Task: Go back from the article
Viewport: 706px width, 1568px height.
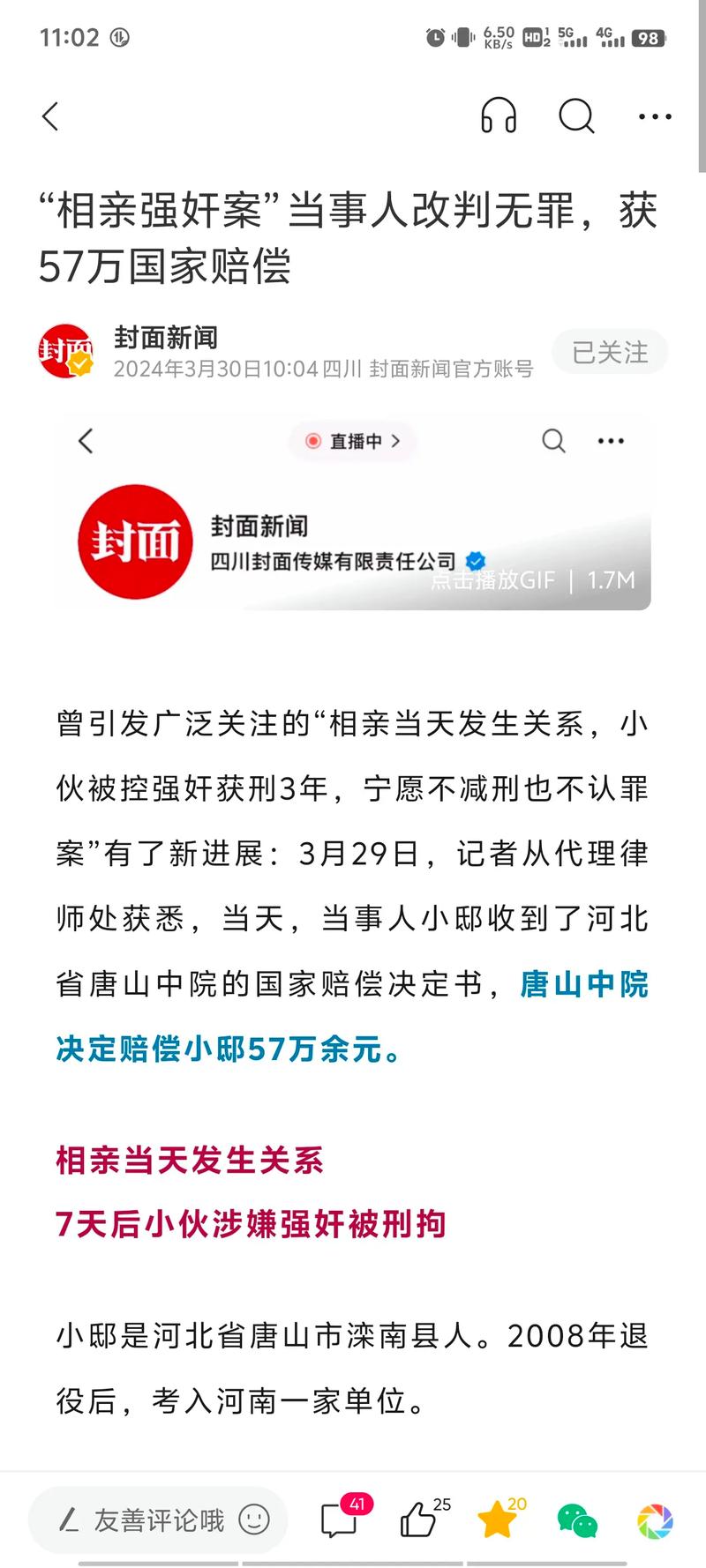Action: point(50,116)
